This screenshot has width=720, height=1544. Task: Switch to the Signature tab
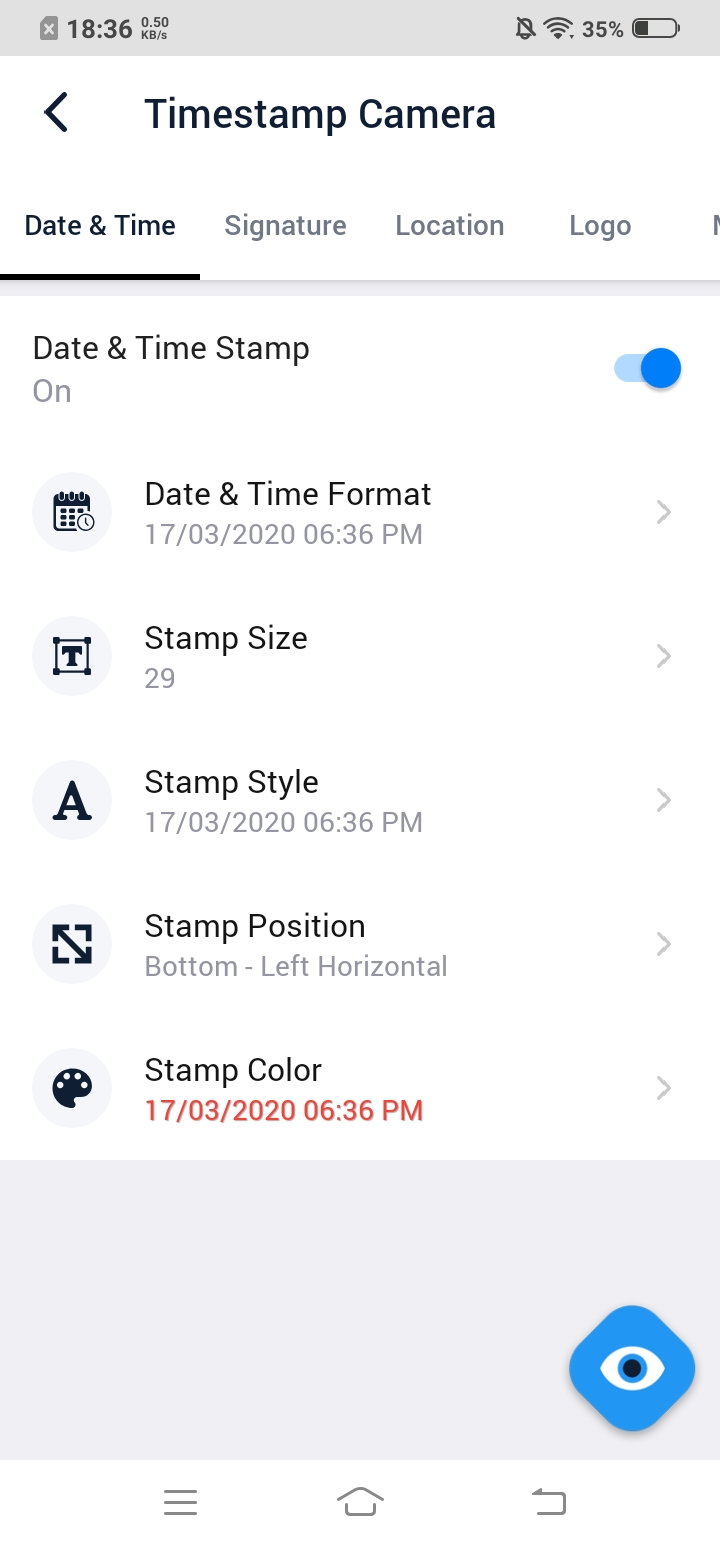pyautogui.click(x=285, y=226)
